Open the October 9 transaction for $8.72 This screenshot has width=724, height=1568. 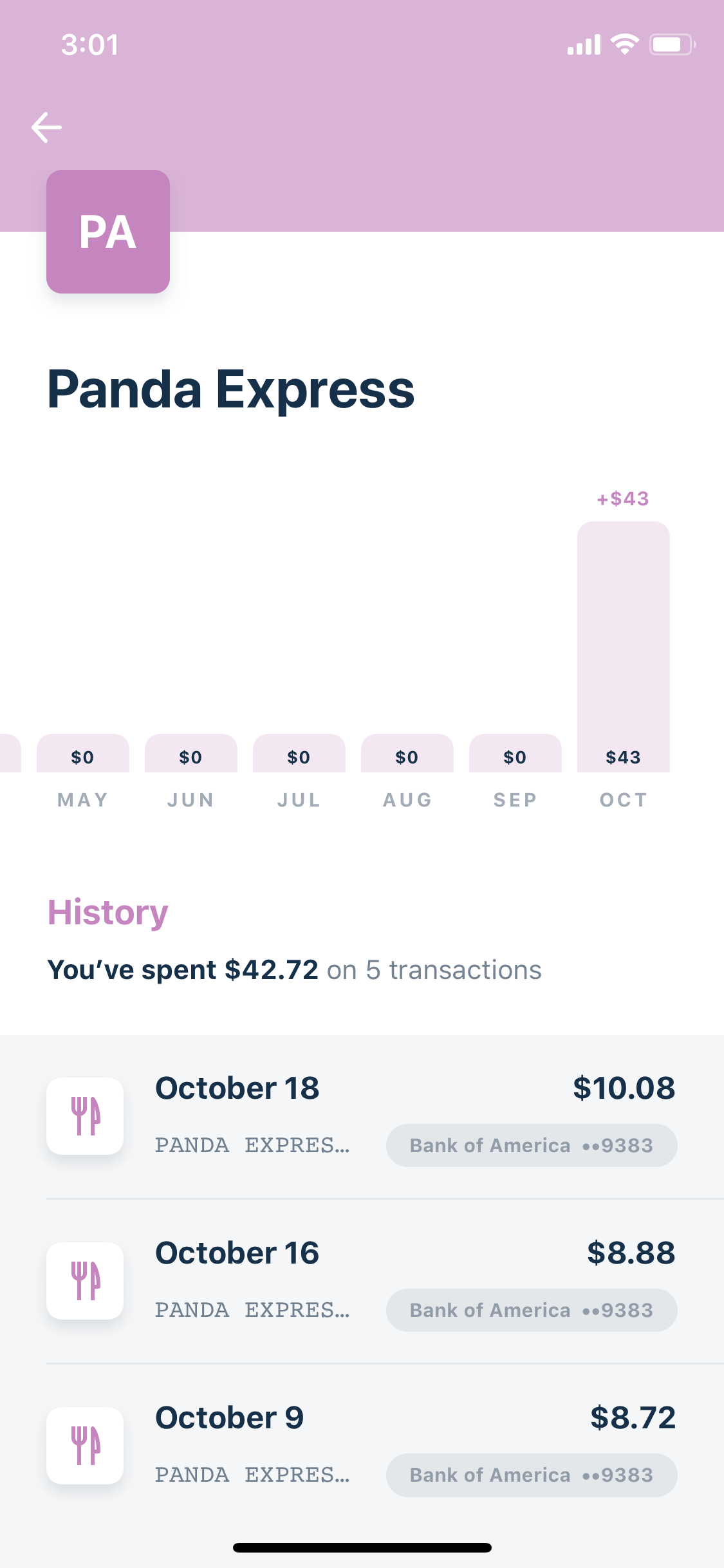pyautogui.click(x=362, y=1446)
